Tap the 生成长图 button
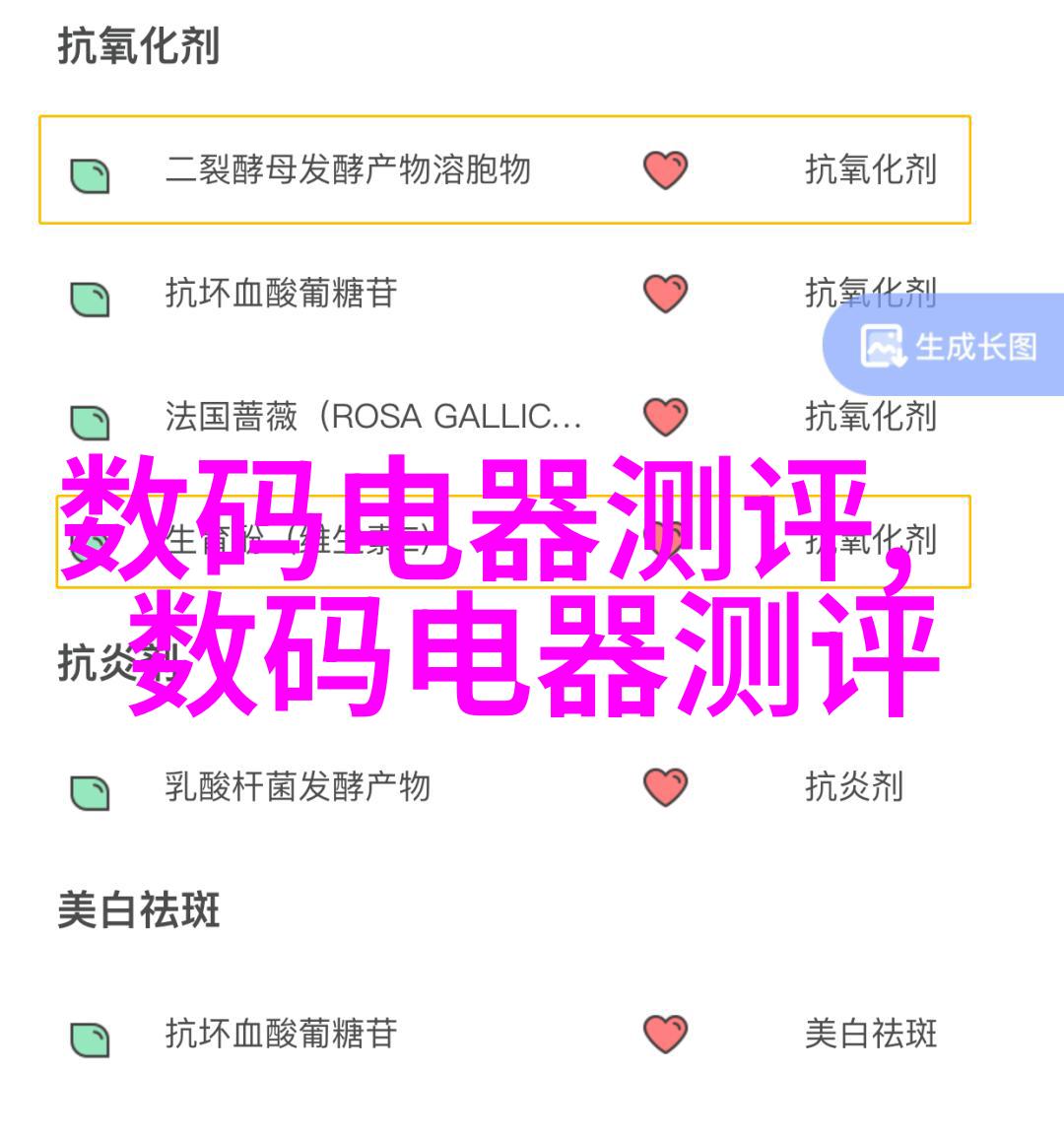The width and height of the screenshot is (1064, 1140). (950, 347)
